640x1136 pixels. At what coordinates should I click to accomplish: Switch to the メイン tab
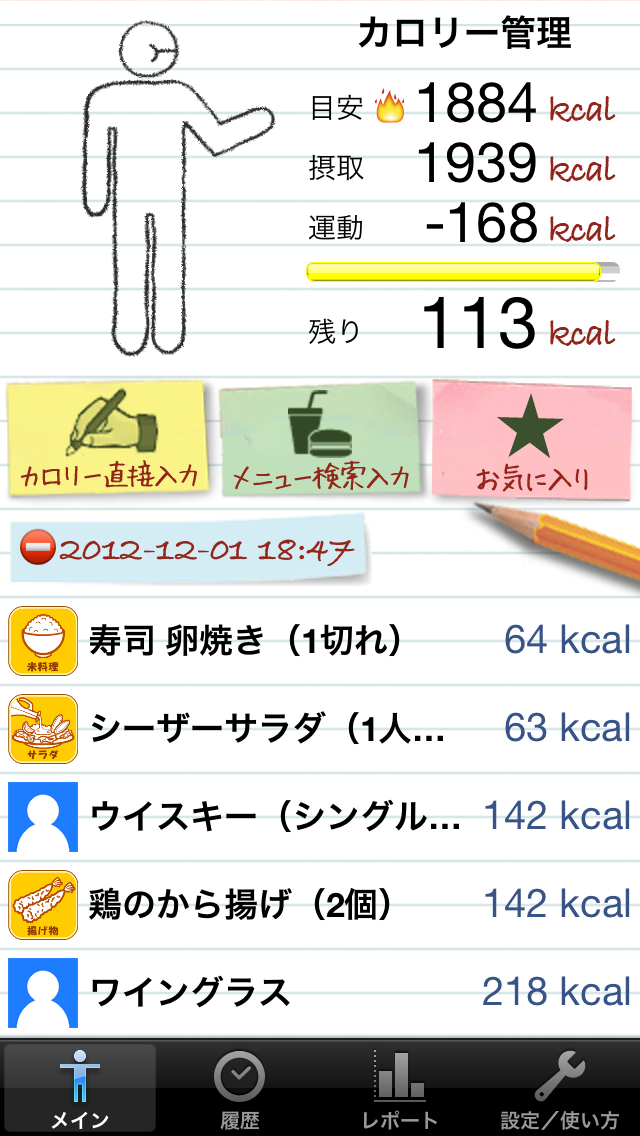(x=80, y=1088)
